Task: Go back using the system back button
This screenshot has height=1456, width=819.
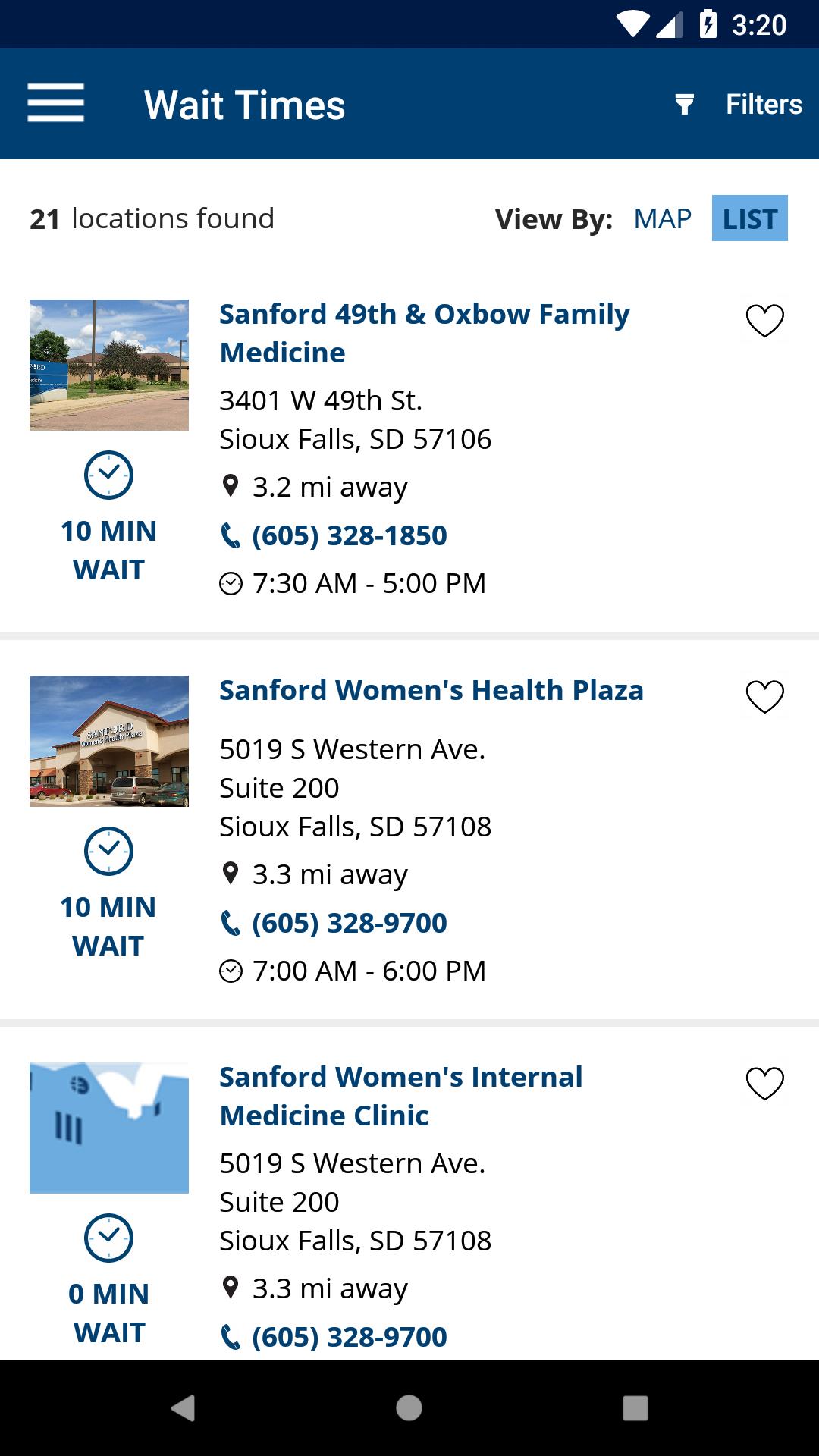Action: 183,1408
